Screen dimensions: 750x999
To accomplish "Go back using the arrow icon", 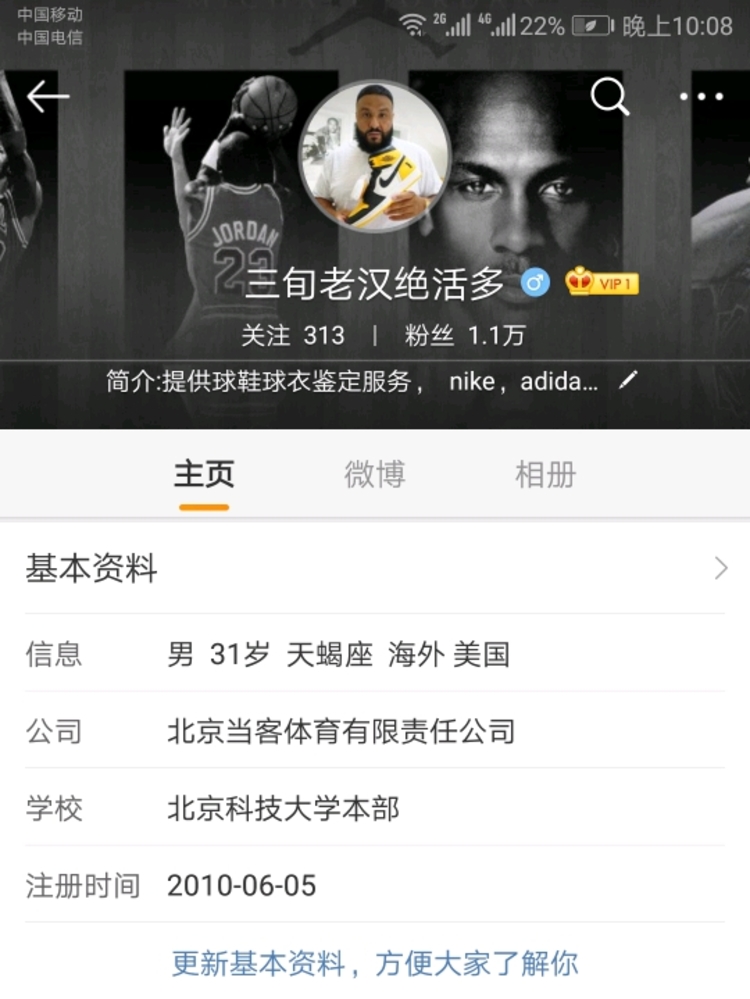I will click(47, 97).
